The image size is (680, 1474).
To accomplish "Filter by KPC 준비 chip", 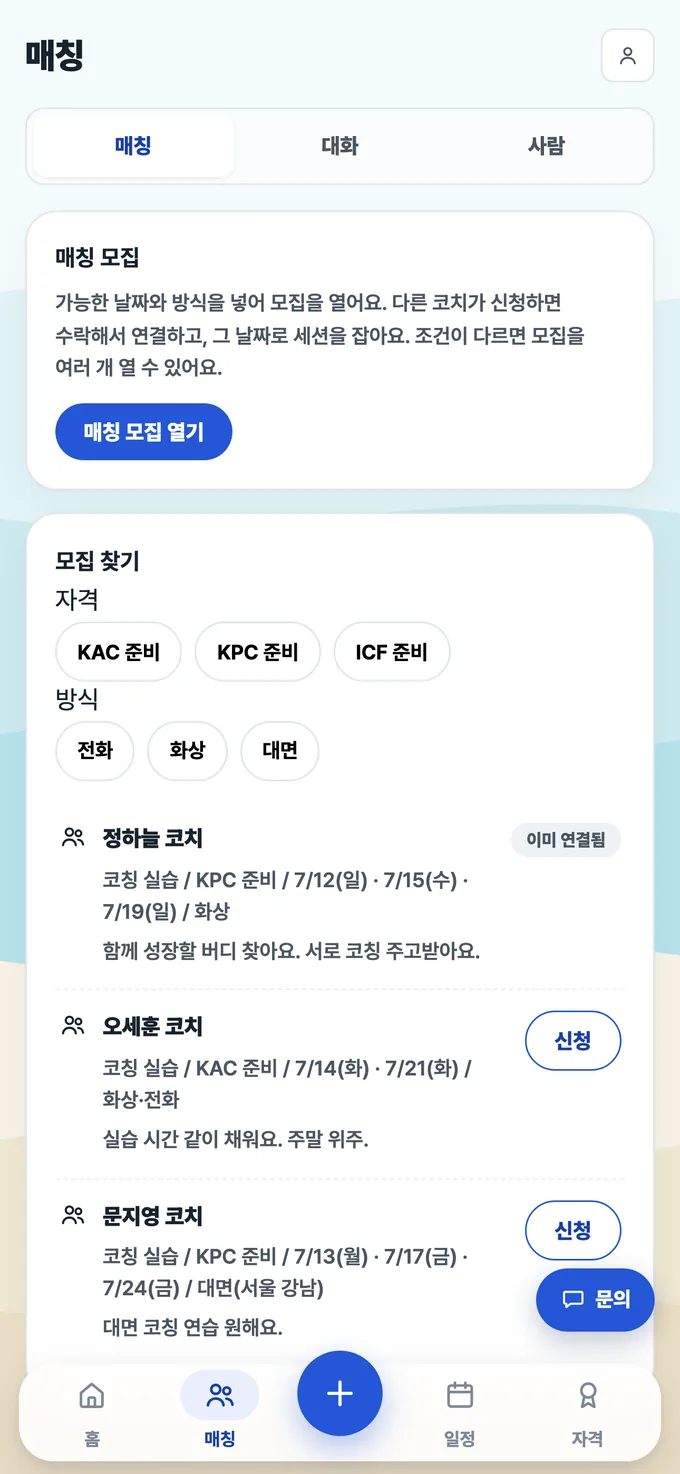I will pyautogui.click(x=257, y=652).
